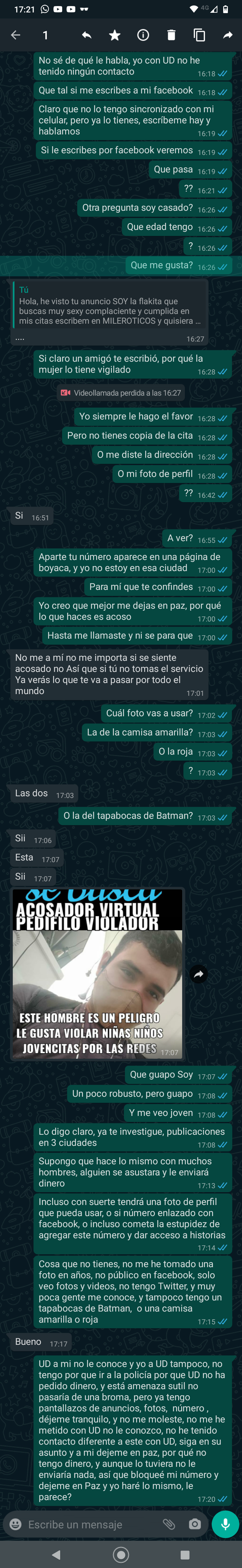The height and width of the screenshot is (1568, 242).
Task: View info for the selected message
Action: 143,35
